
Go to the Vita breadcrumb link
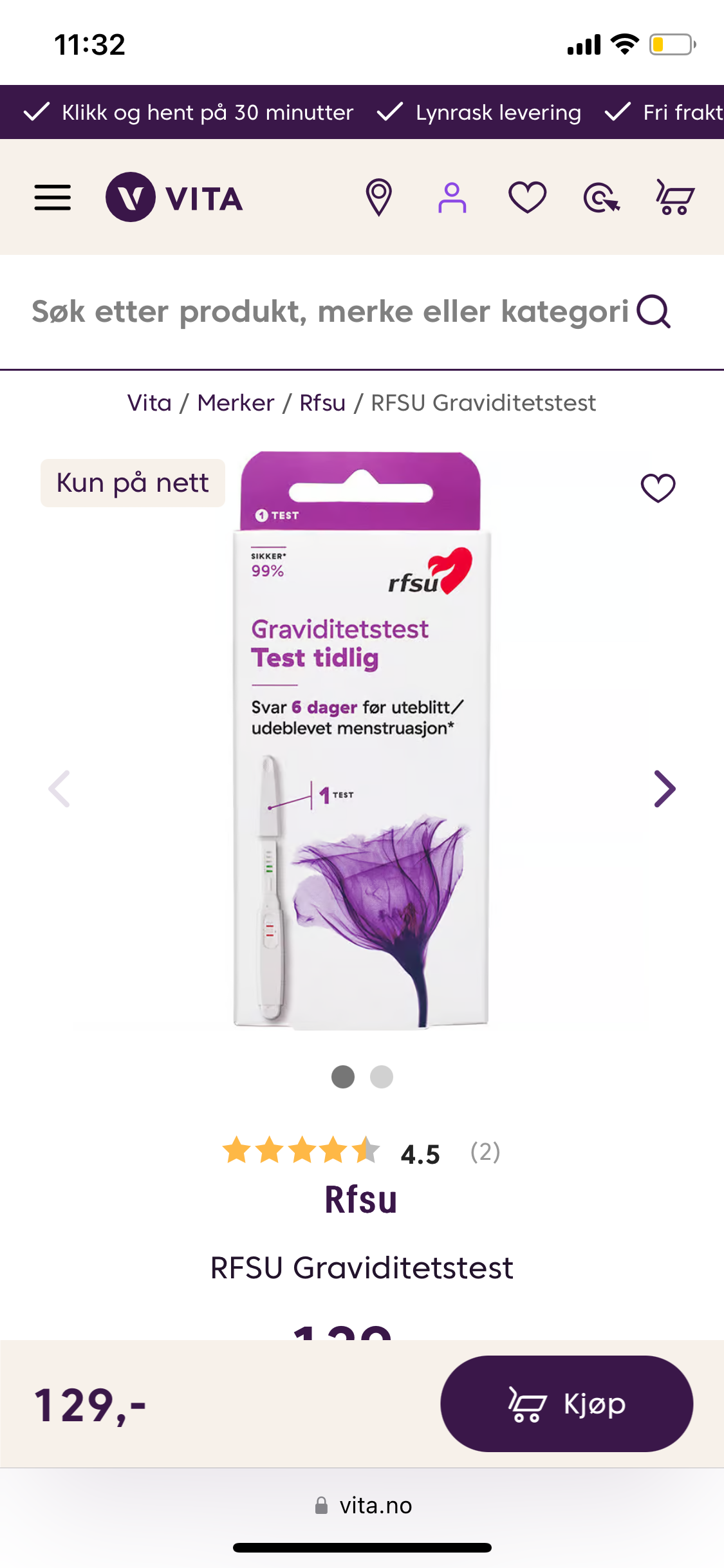149,403
